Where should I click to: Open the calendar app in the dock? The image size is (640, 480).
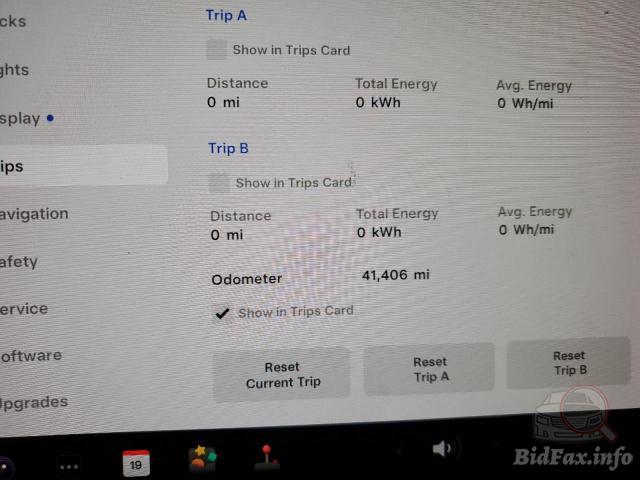[x=136, y=463]
